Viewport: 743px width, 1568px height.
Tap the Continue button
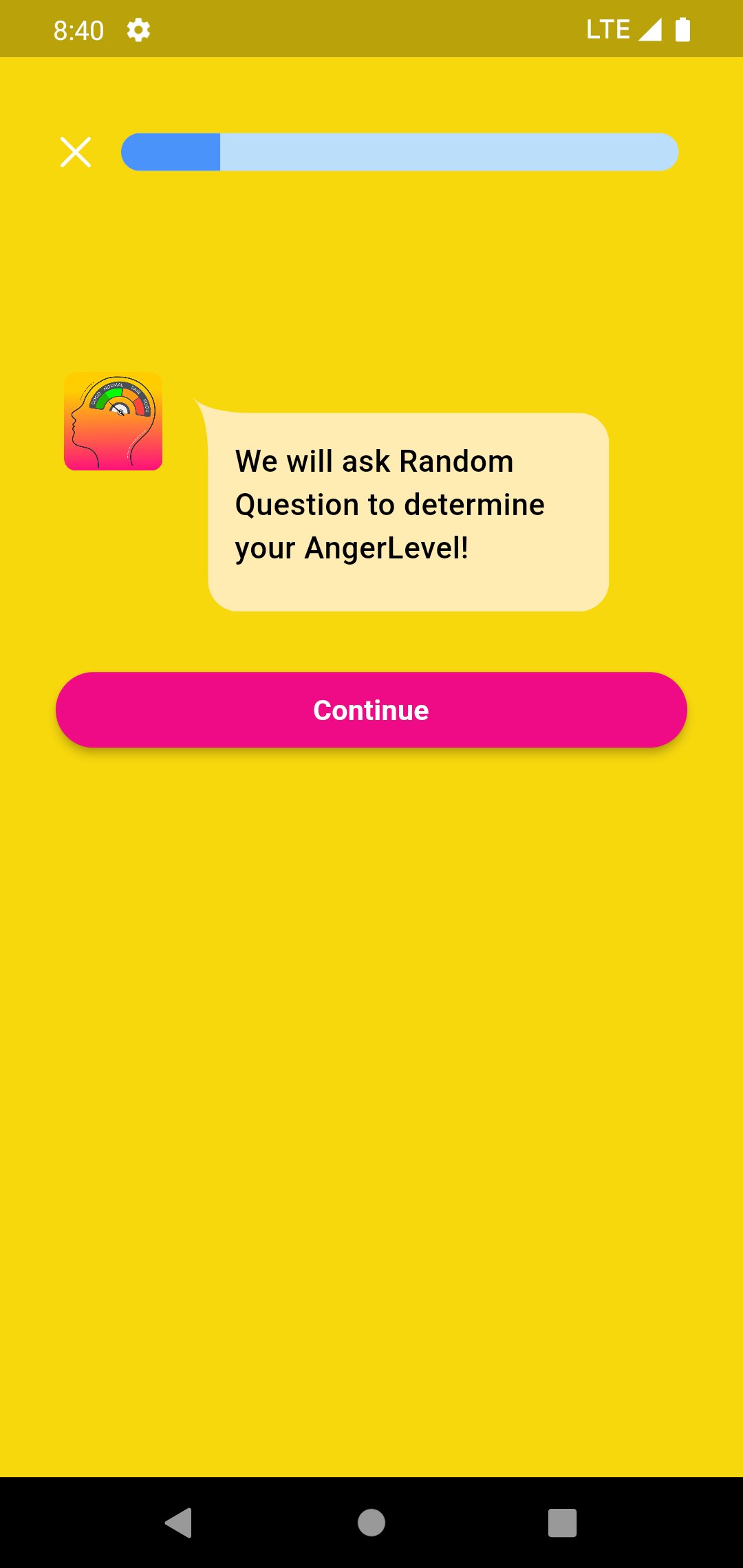[371, 710]
